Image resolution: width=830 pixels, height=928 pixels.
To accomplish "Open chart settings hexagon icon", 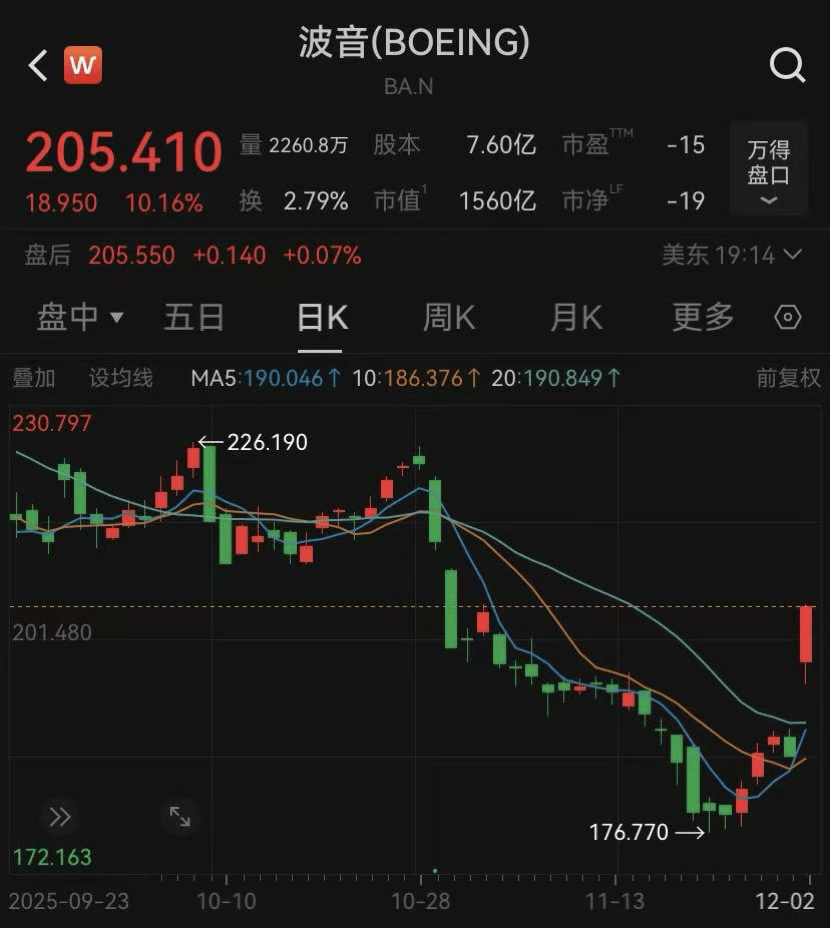I will (788, 318).
